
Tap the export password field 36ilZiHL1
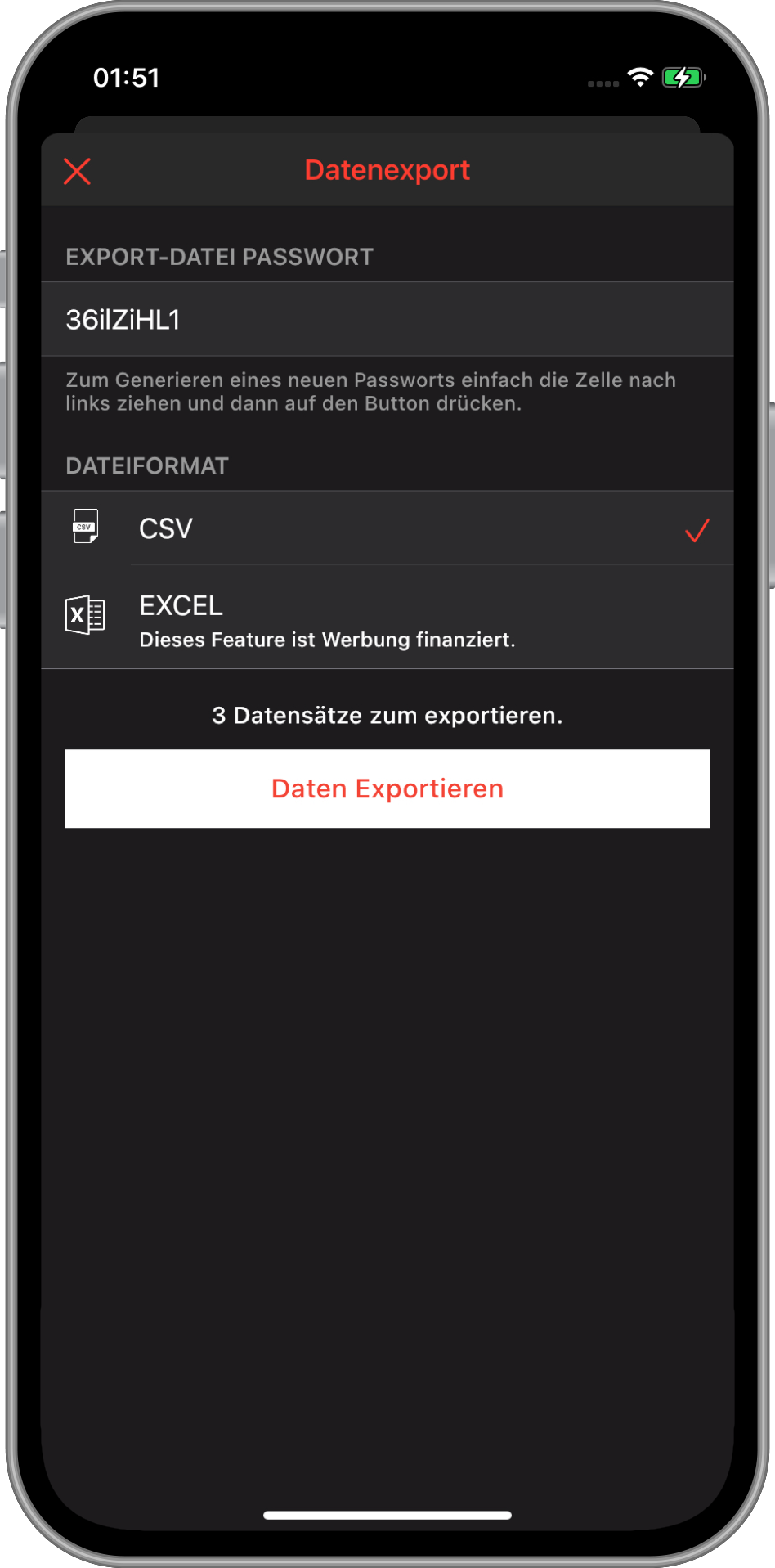pos(387,319)
